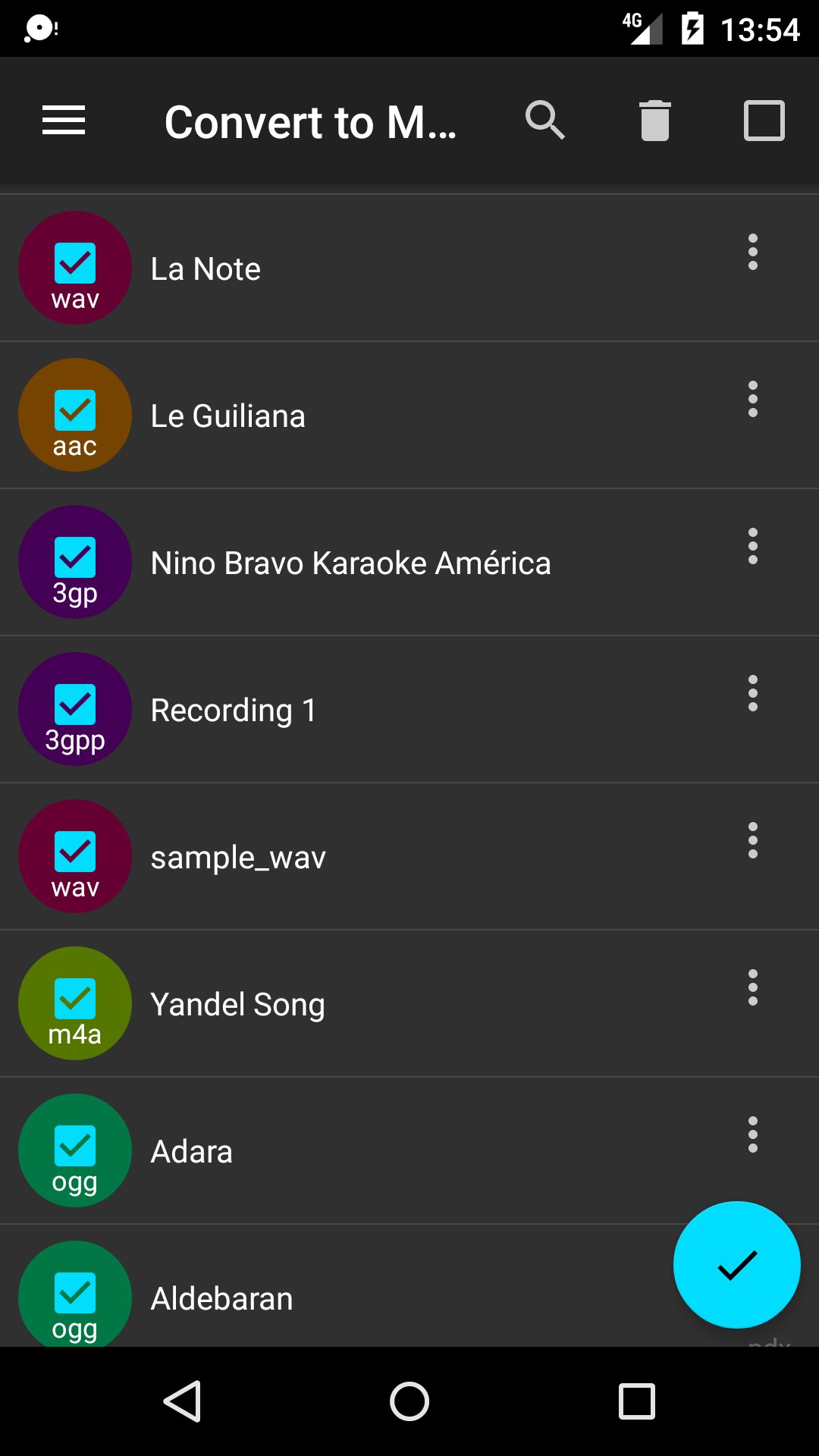Open overflow menu for Yandel Song
Viewport: 819px width, 1456px height.
coord(752,987)
